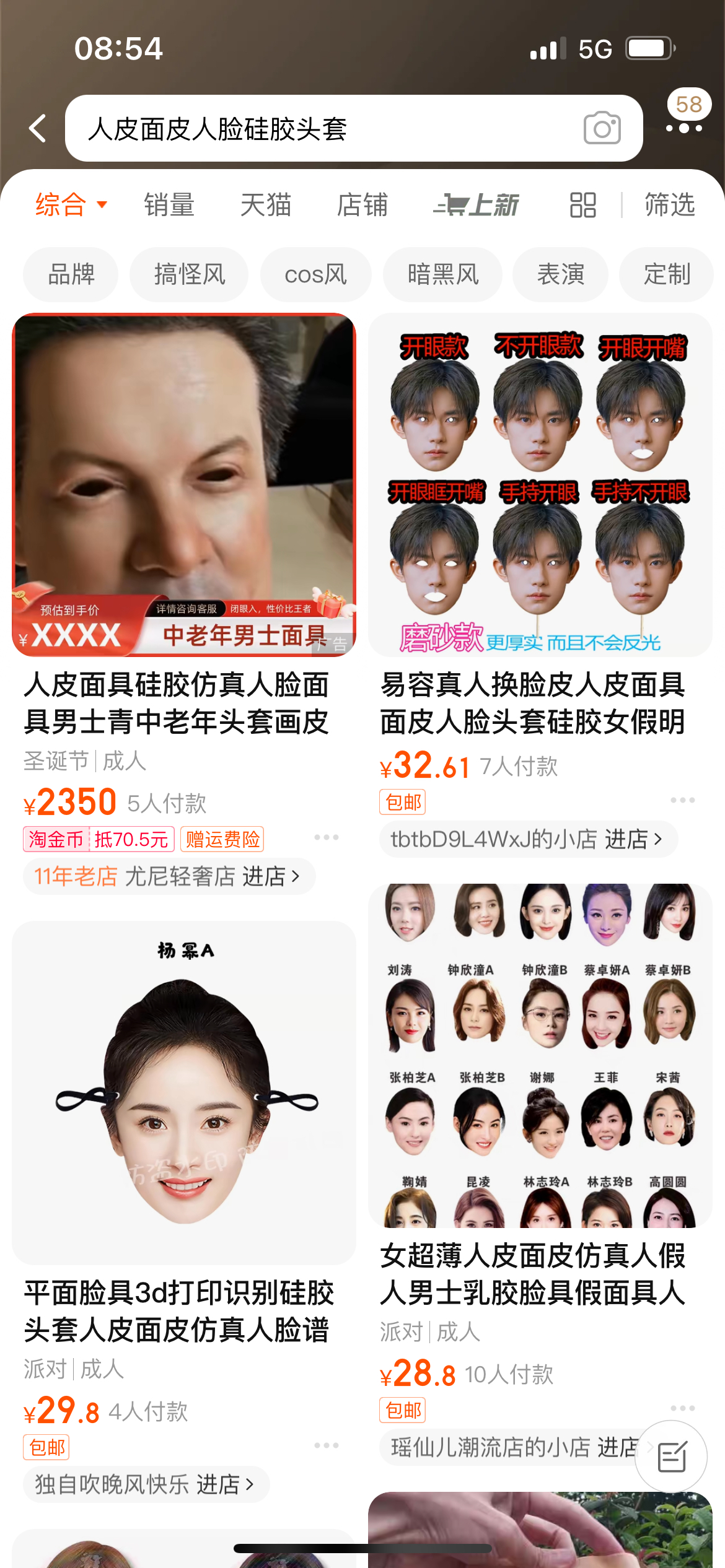Viewport: 725px width, 1568px height.
Task: Sort results by 销量
Action: coord(169,204)
